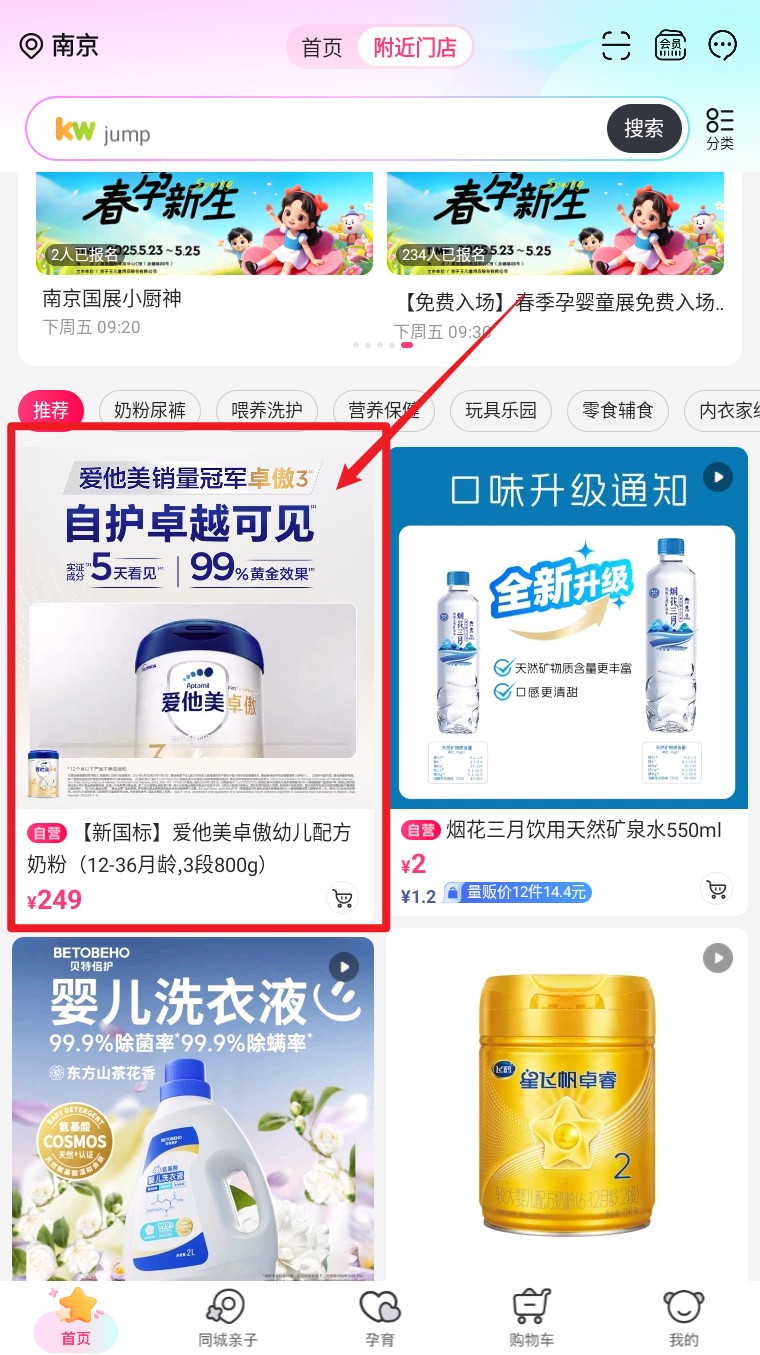Open the messages chat bubble icon

click(722, 46)
